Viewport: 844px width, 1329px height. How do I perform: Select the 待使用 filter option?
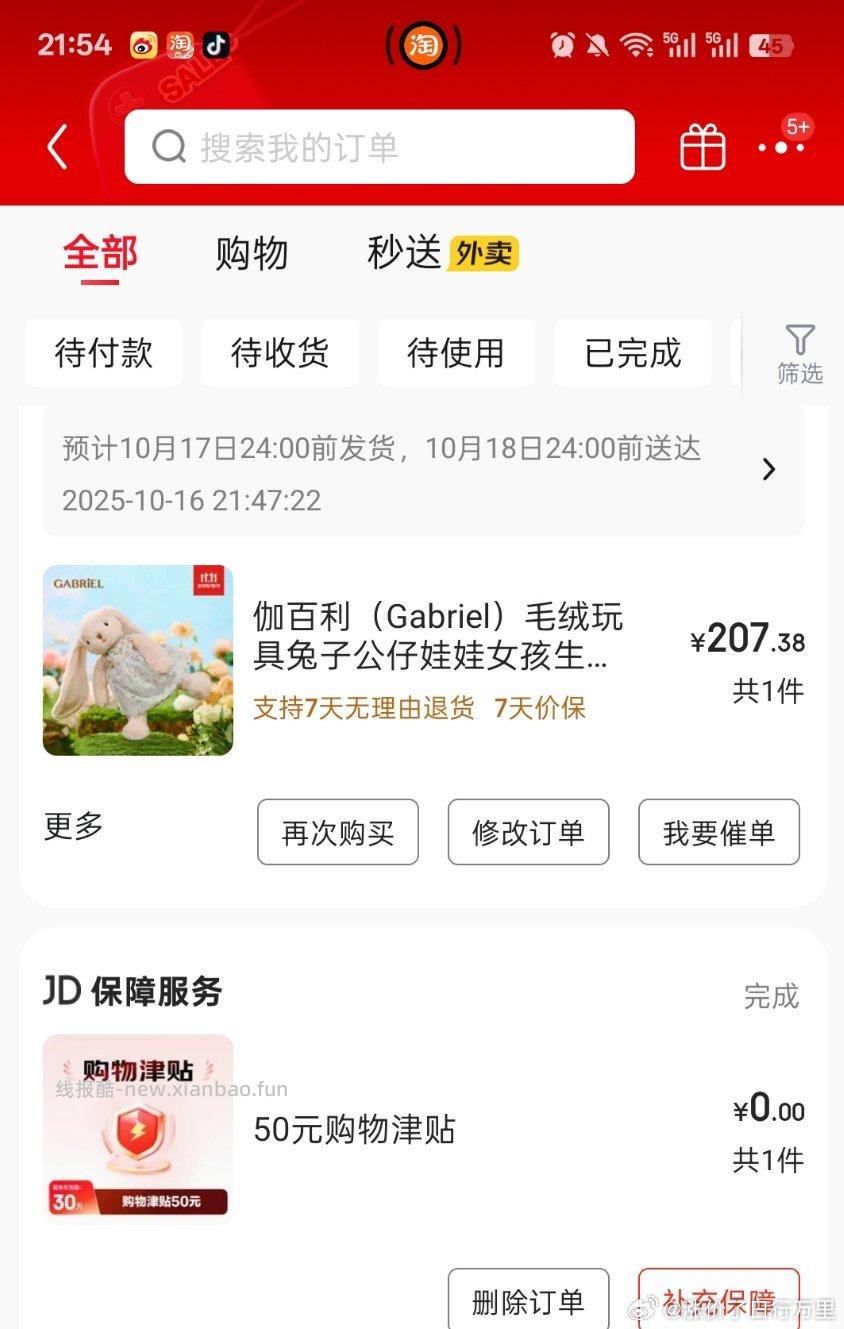(x=456, y=353)
